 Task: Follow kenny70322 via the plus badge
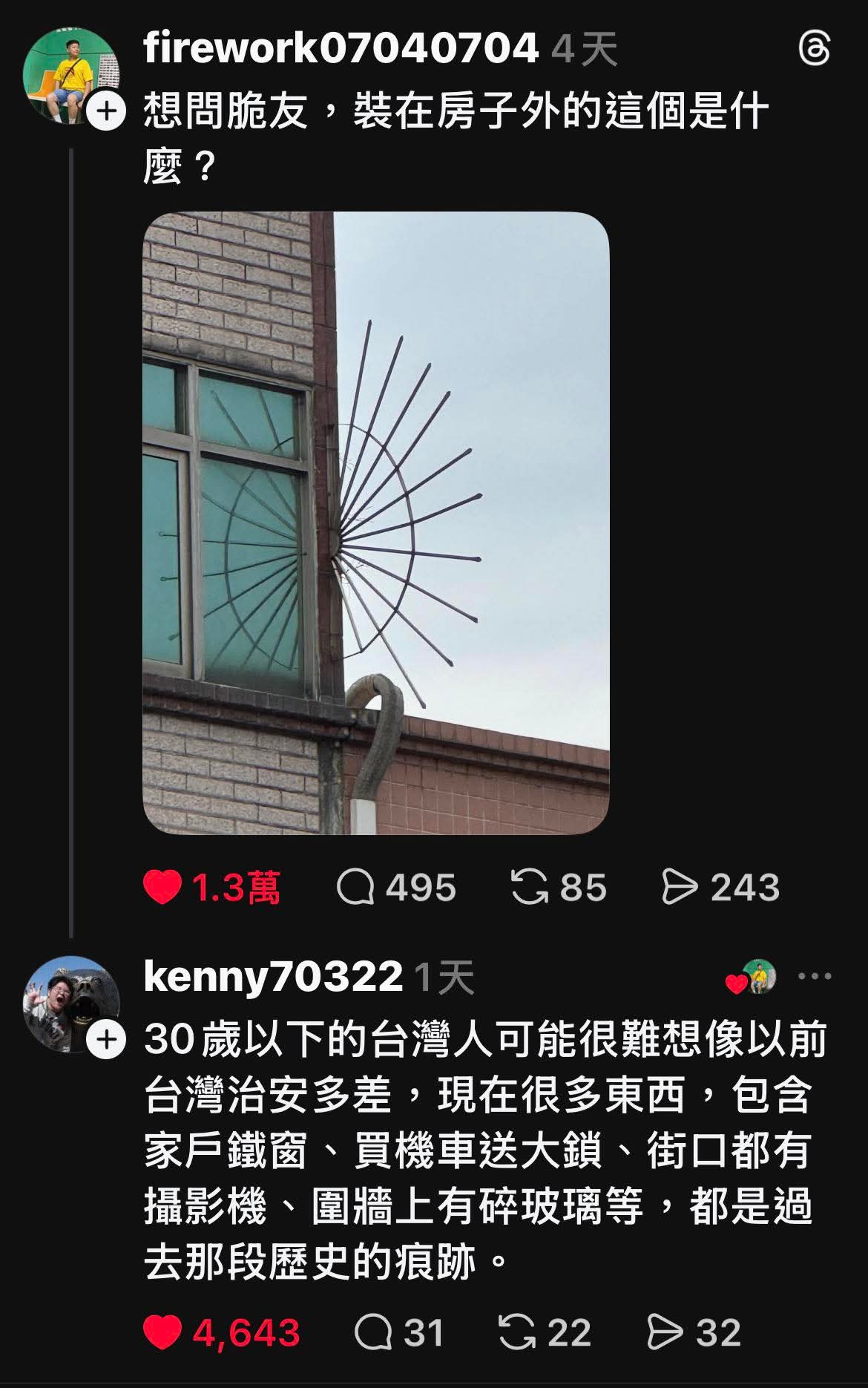[107, 1039]
